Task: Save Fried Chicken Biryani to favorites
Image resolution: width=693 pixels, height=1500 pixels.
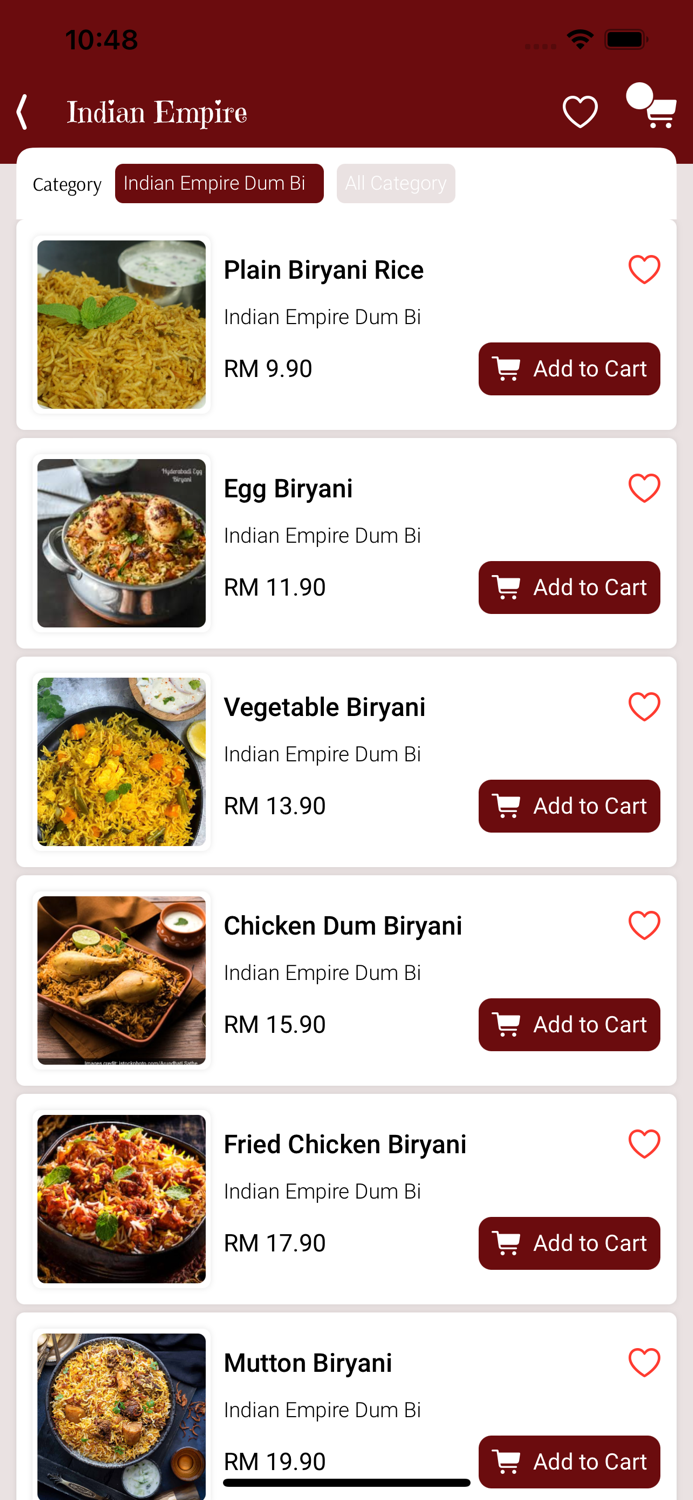Action: (x=644, y=1144)
